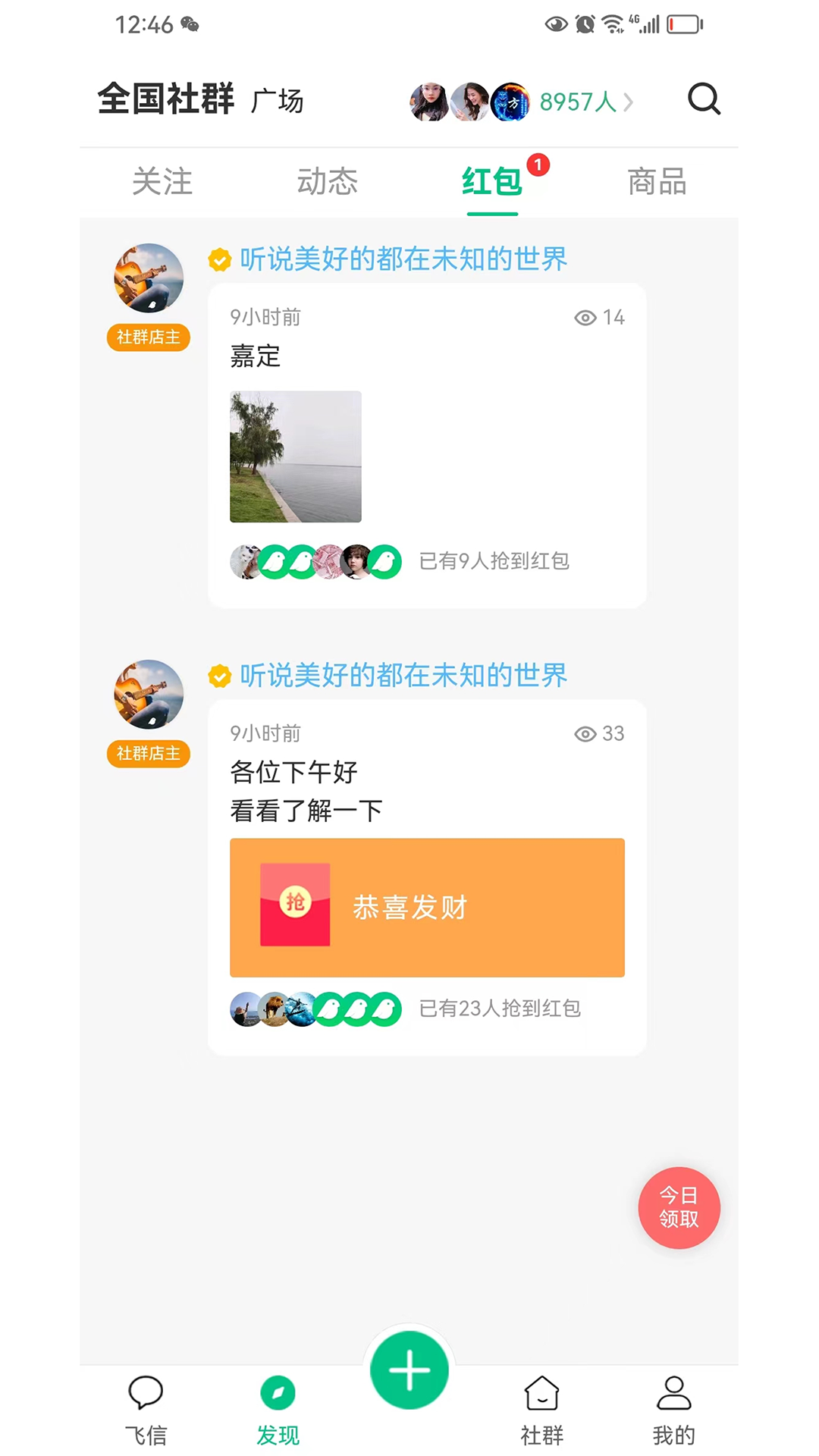Open the 商品 tab
819x1456 pixels.
pyautogui.click(x=657, y=181)
